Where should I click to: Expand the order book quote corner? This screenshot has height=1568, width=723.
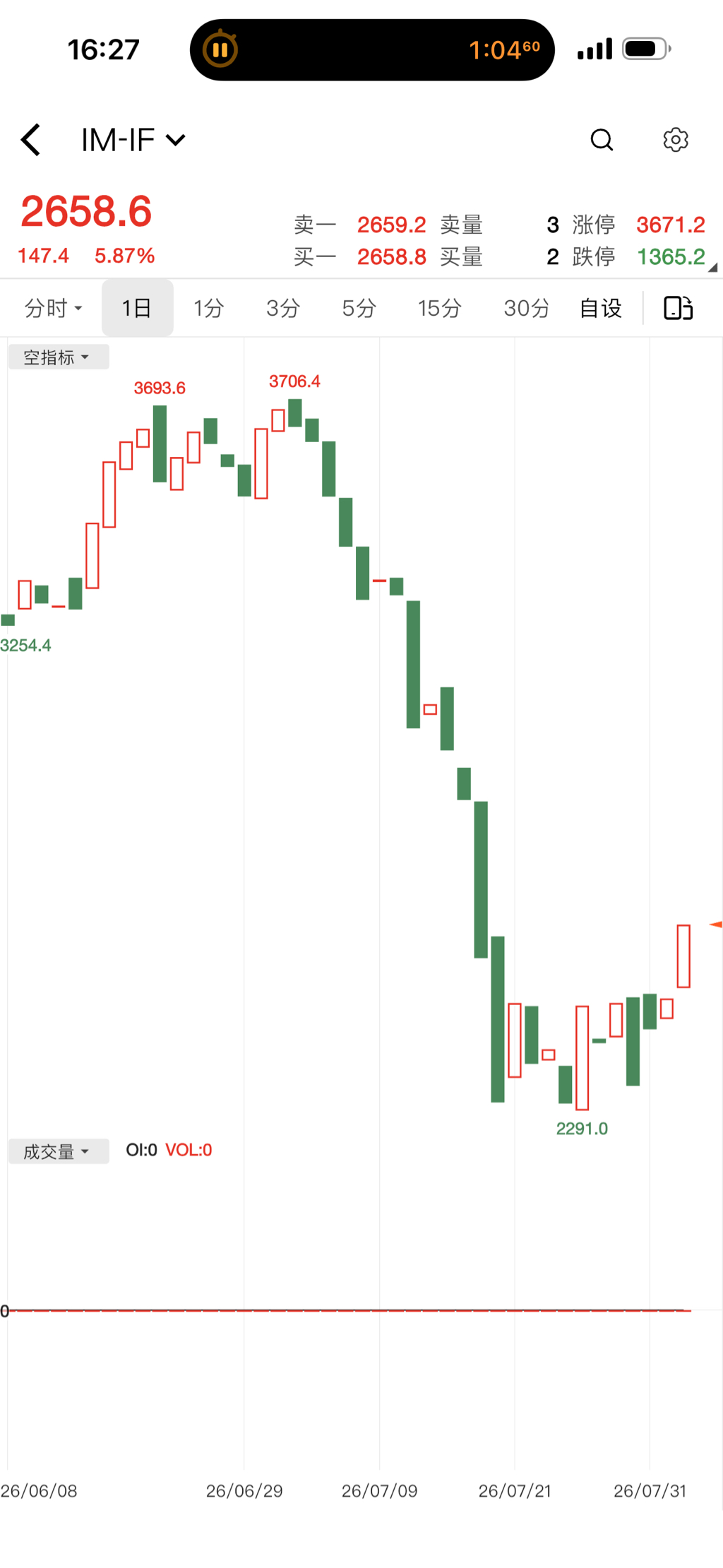[x=713, y=267]
